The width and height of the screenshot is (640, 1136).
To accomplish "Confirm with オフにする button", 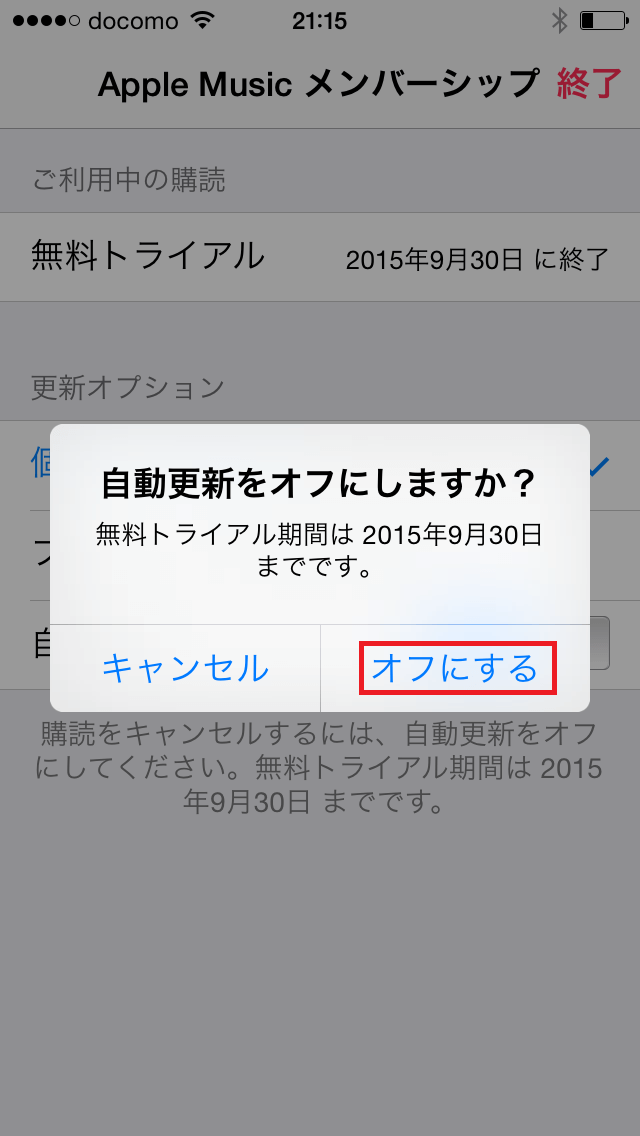I will click(x=456, y=668).
